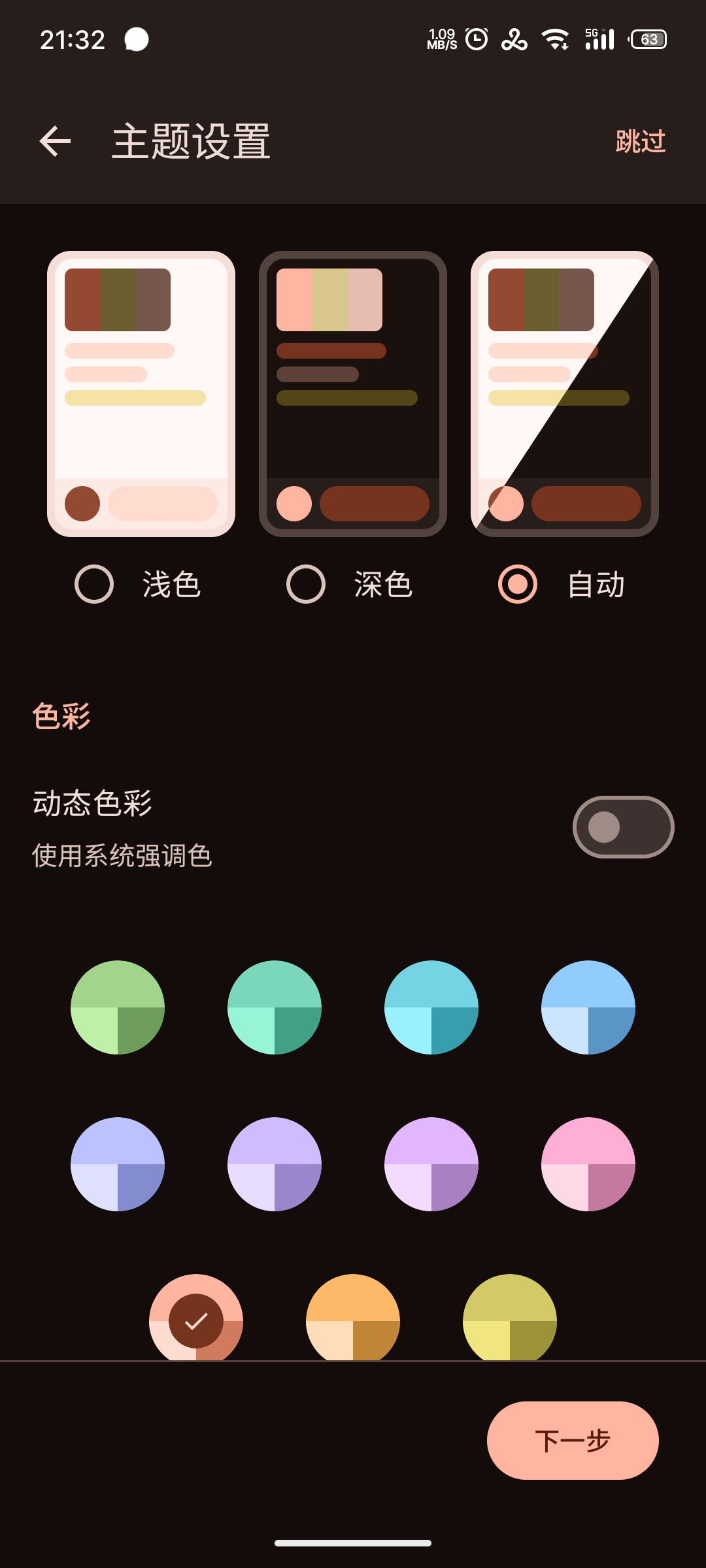Select the 深色 dark theme radio
Viewport: 706px width, 1568px height.
pos(306,583)
